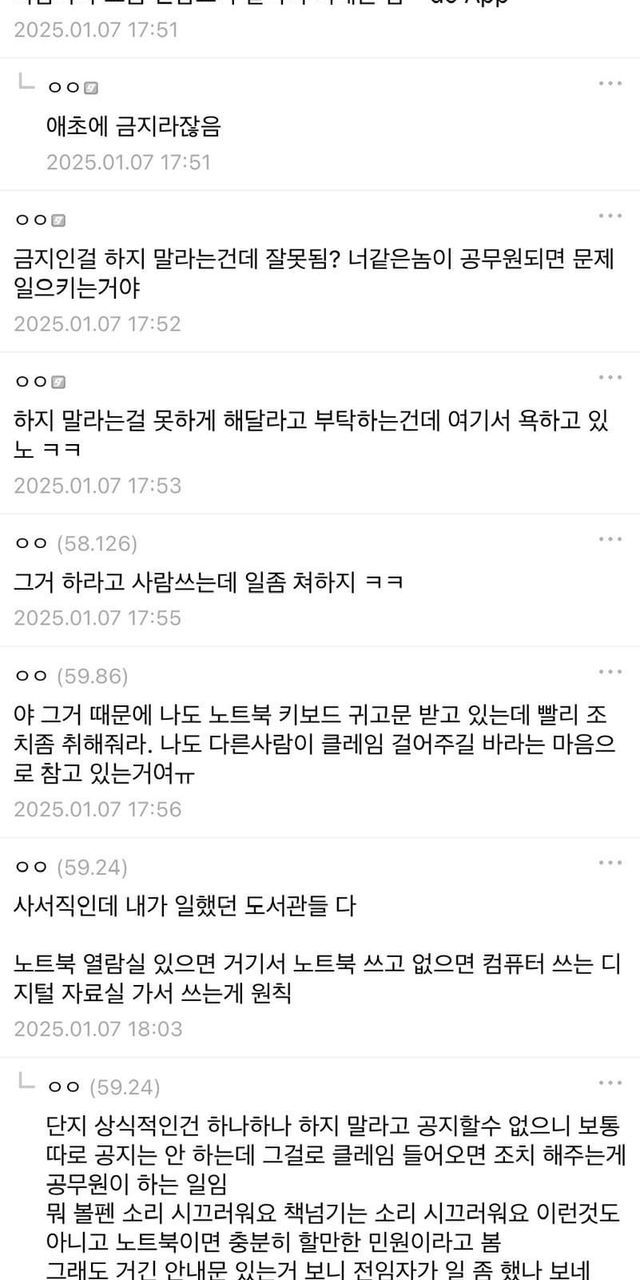
Task: Open the options menu for the comment starting '사서직인데'
Action: tap(610, 862)
